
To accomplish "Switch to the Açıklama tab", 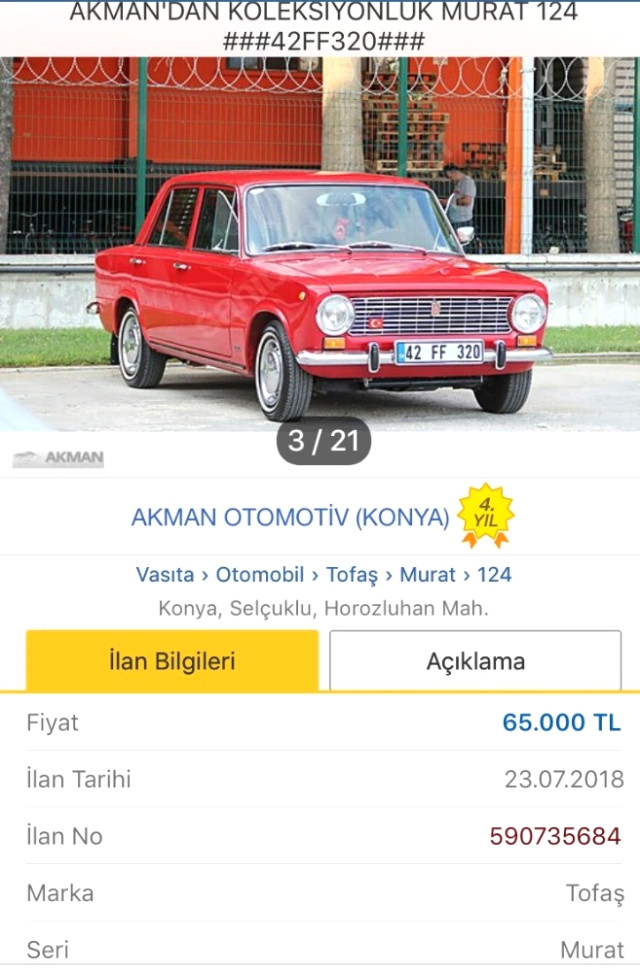I will 475,661.
